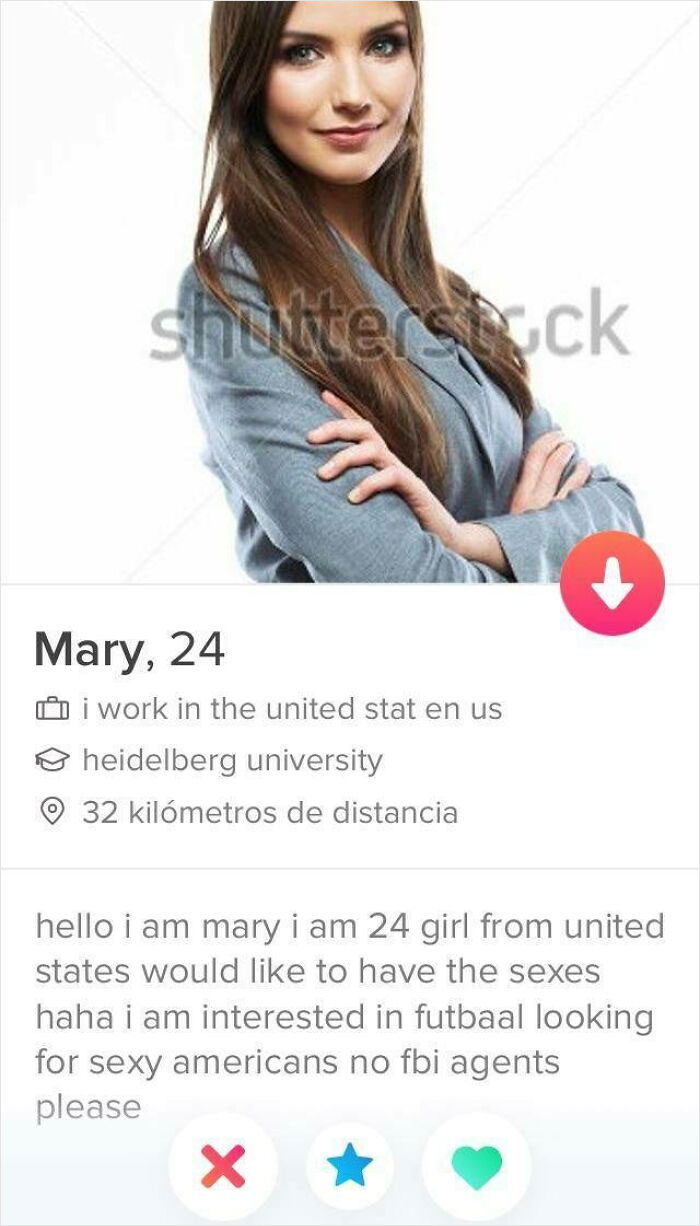
Task: Collapse the profile with the down-arrow button
Action: point(613,584)
